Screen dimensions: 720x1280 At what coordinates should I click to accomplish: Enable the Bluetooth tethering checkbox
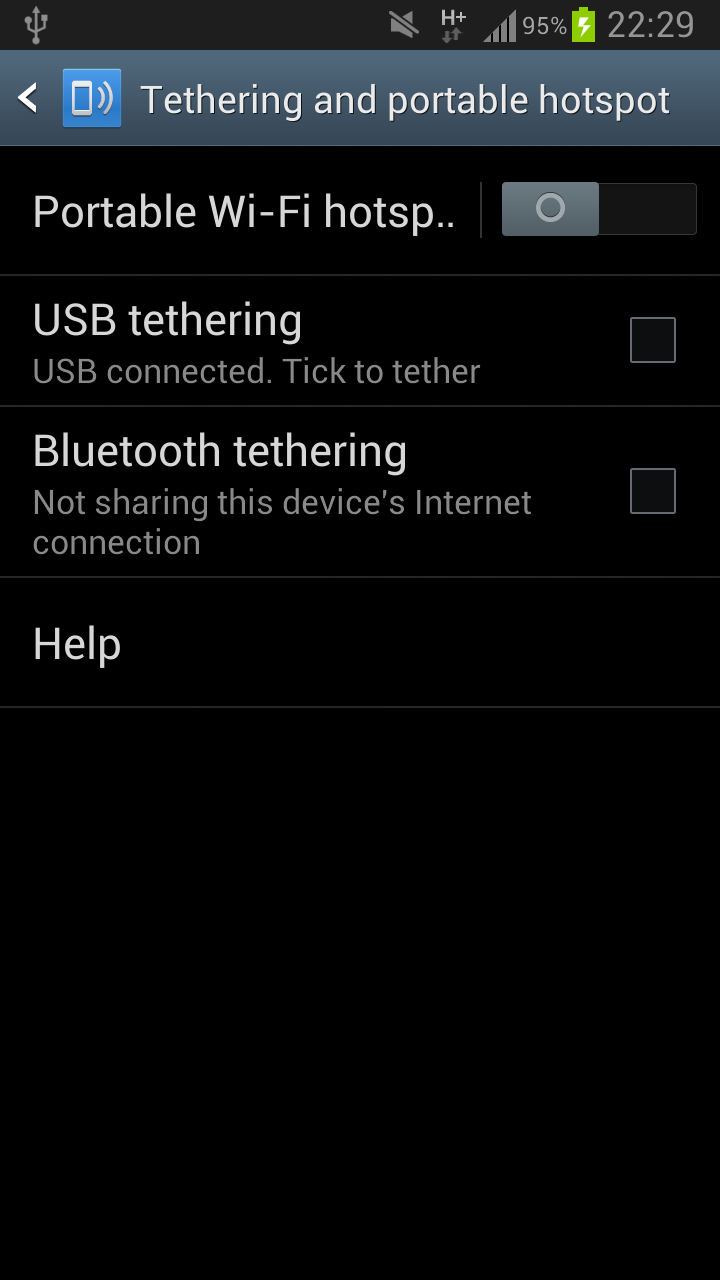pyautogui.click(x=652, y=491)
